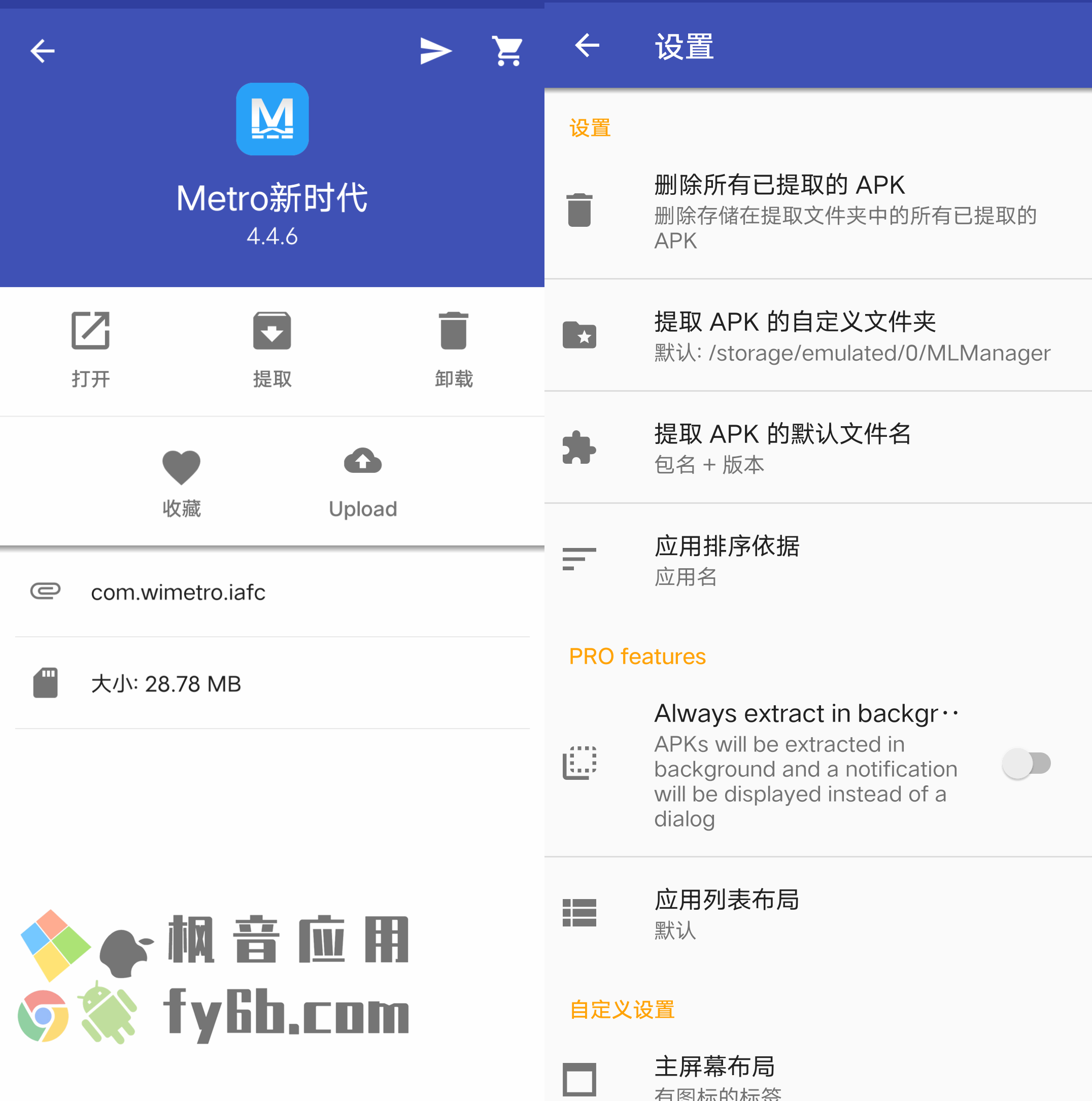The width and height of the screenshot is (1092, 1101).
Task: Open the shopping cart icon
Action: (507, 51)
